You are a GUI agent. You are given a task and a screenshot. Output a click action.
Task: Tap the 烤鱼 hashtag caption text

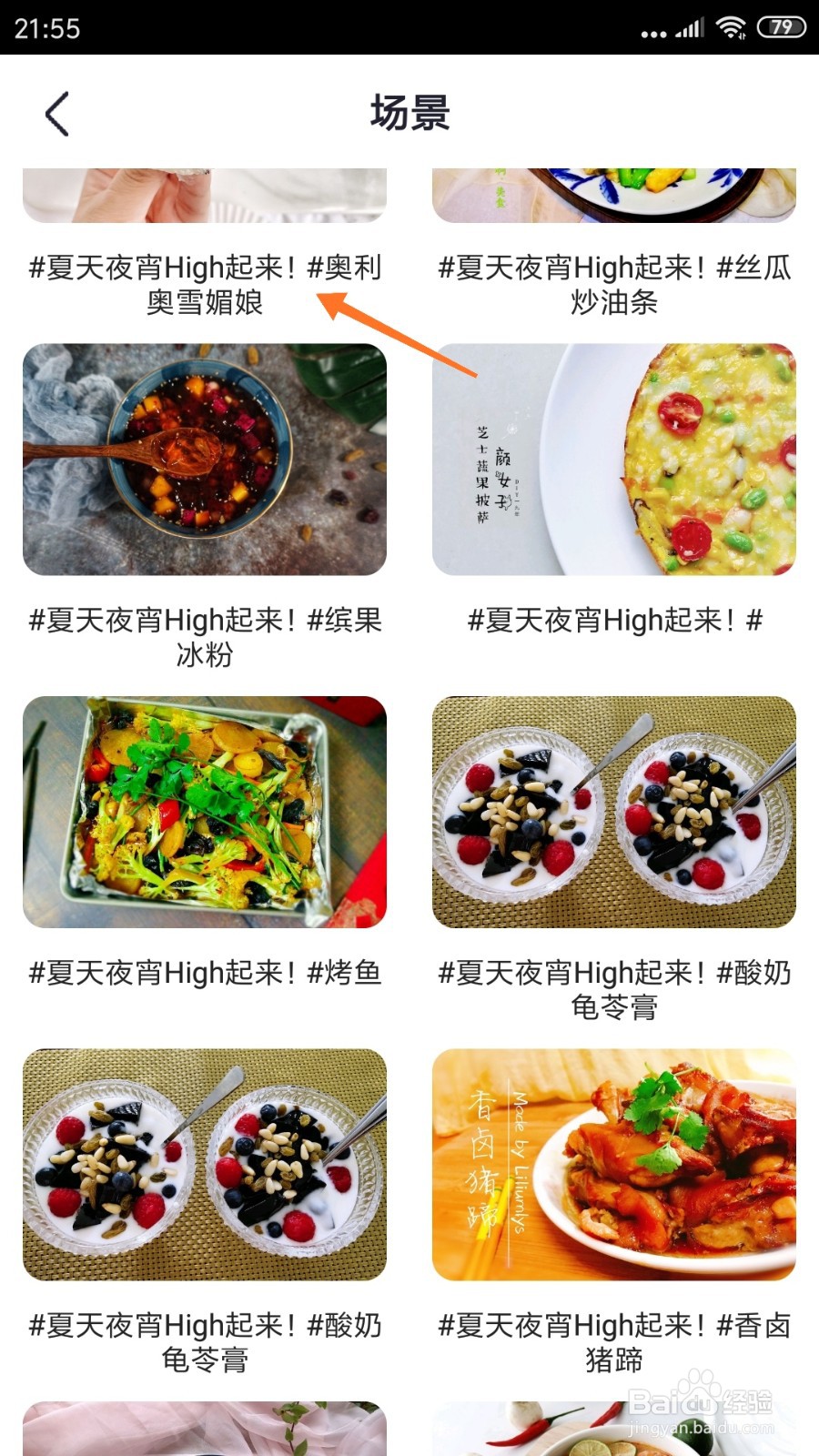click(x=205, y=974)
